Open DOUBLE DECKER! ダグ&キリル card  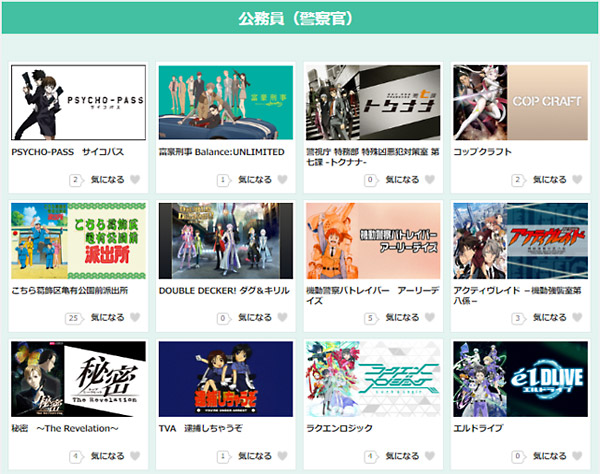click(x=225, y=241)
